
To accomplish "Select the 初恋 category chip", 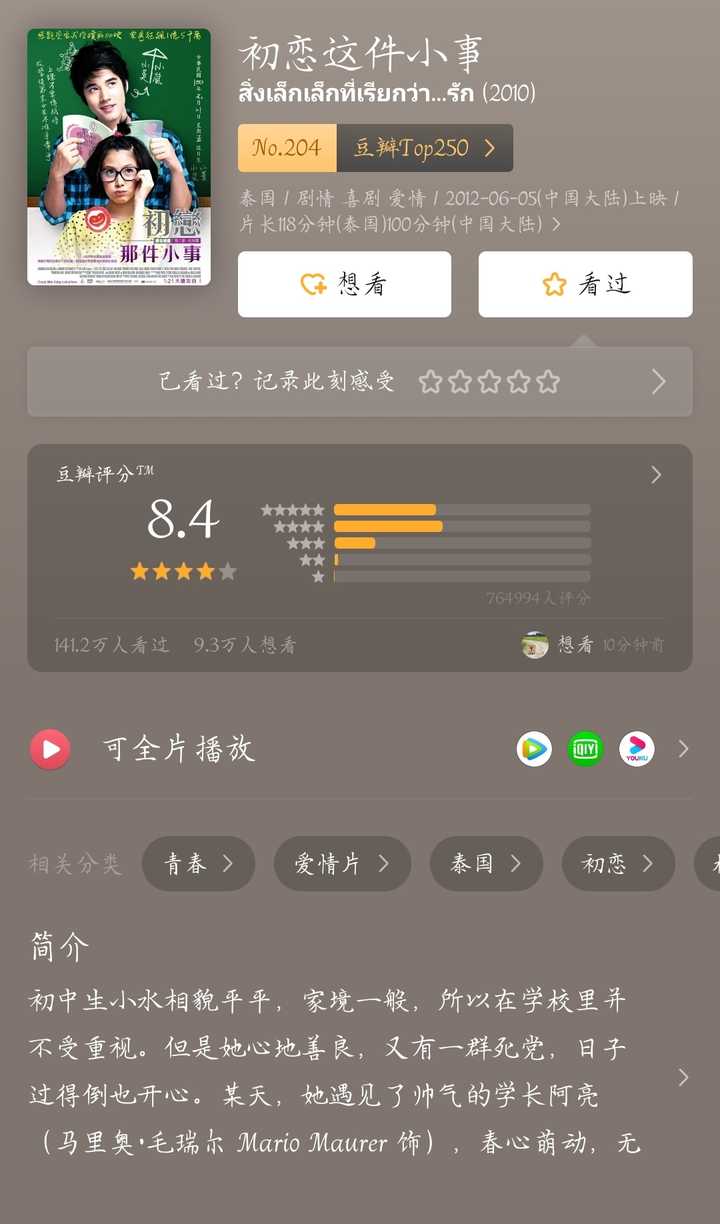I will 618,864.
